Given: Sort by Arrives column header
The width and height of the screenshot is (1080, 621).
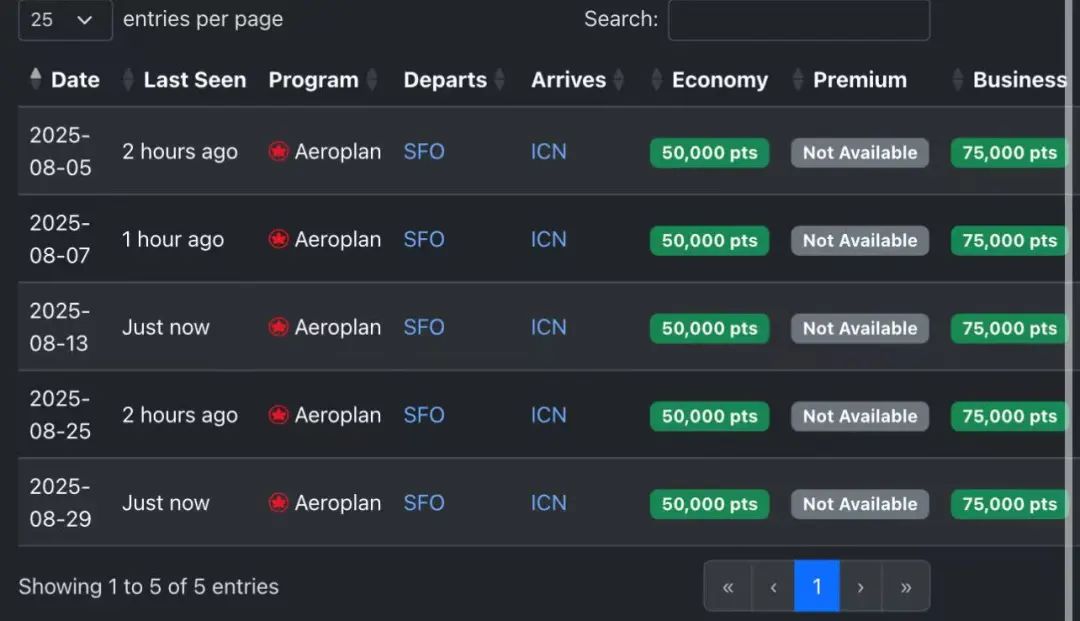Looking at the screenshot, I should pos(568,80).
